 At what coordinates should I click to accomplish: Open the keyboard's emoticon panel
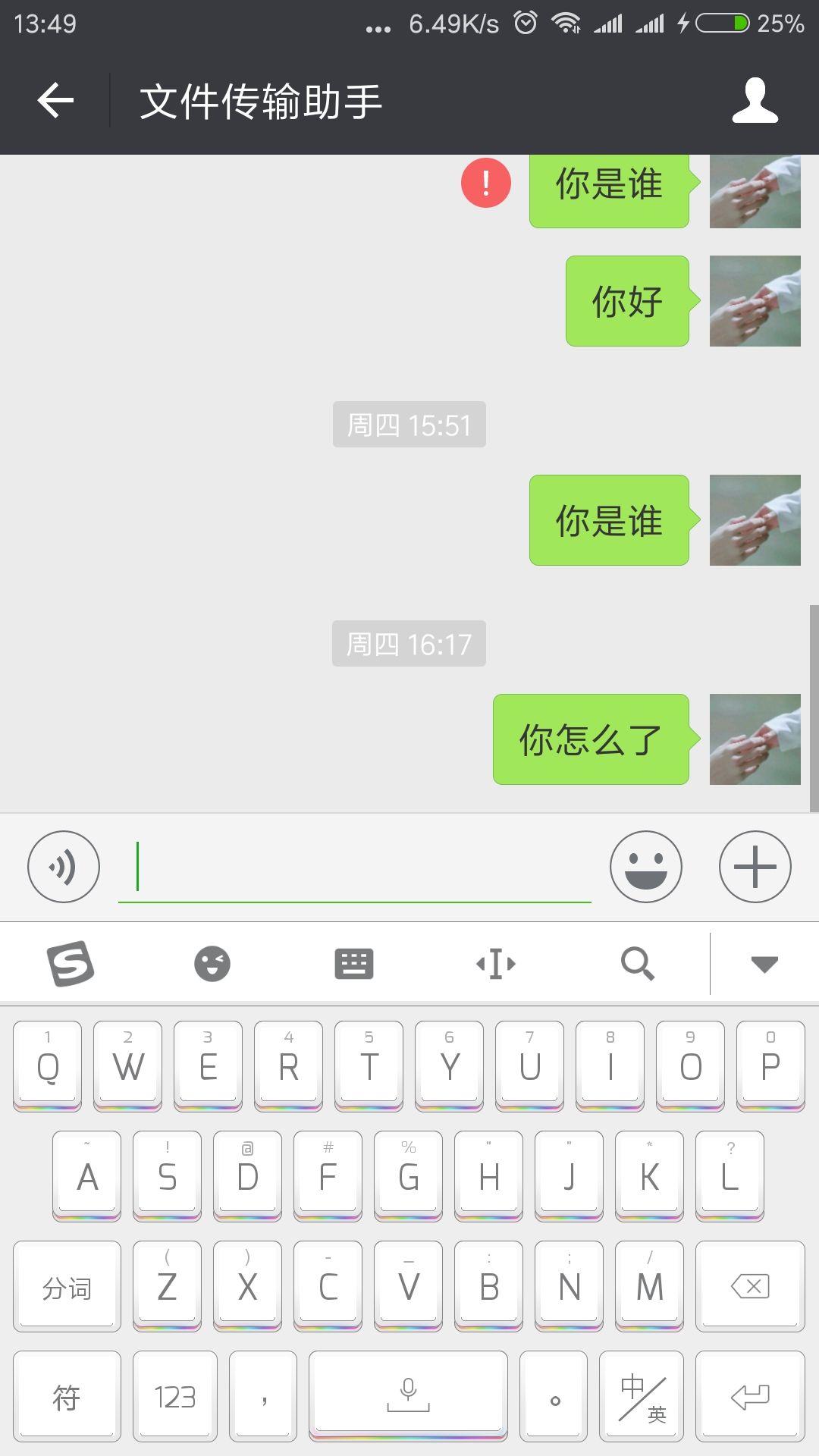[x=212, y=964]
